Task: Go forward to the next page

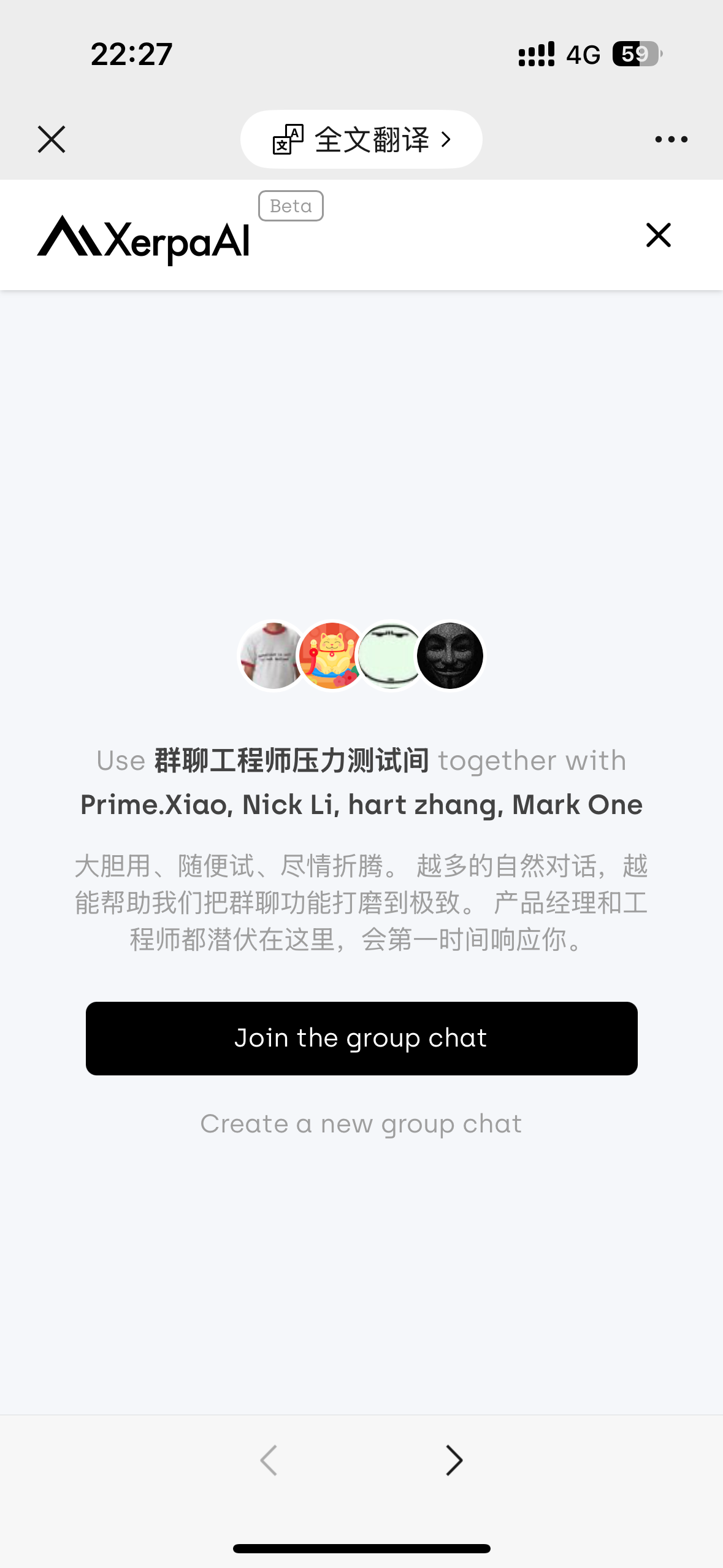Action: pos(454,1460)
